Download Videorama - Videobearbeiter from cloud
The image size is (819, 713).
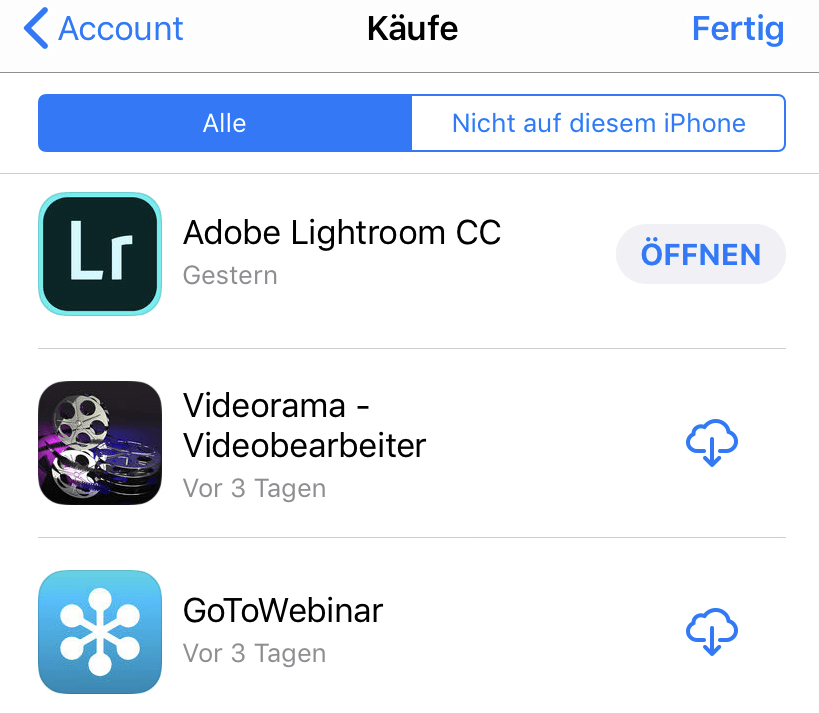point(711,443)
